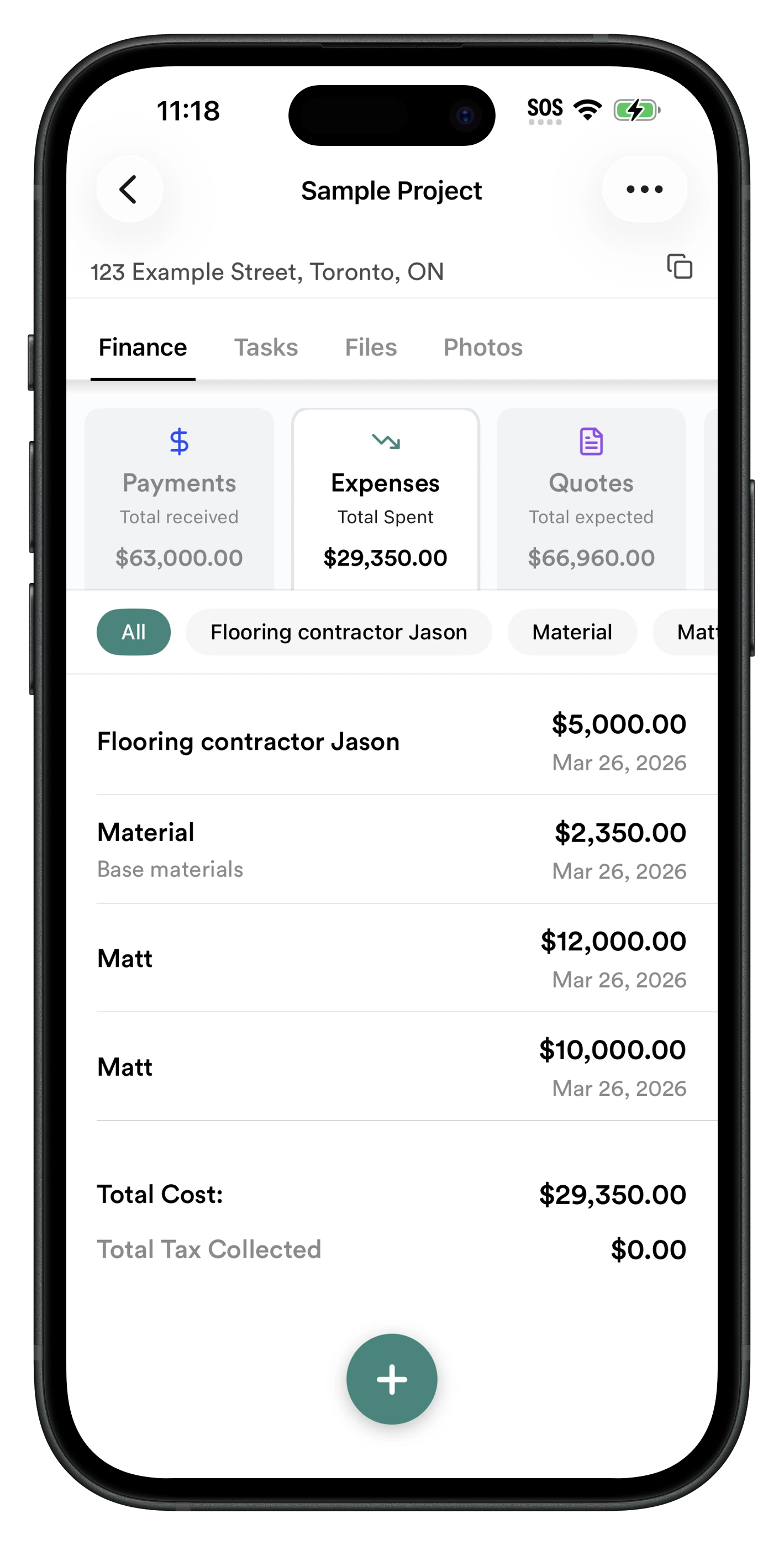Viewport: 784px width, 1545px height.
Task: Switch to the Photos tab
Action: pyautogui.click(x=483, y=346)
